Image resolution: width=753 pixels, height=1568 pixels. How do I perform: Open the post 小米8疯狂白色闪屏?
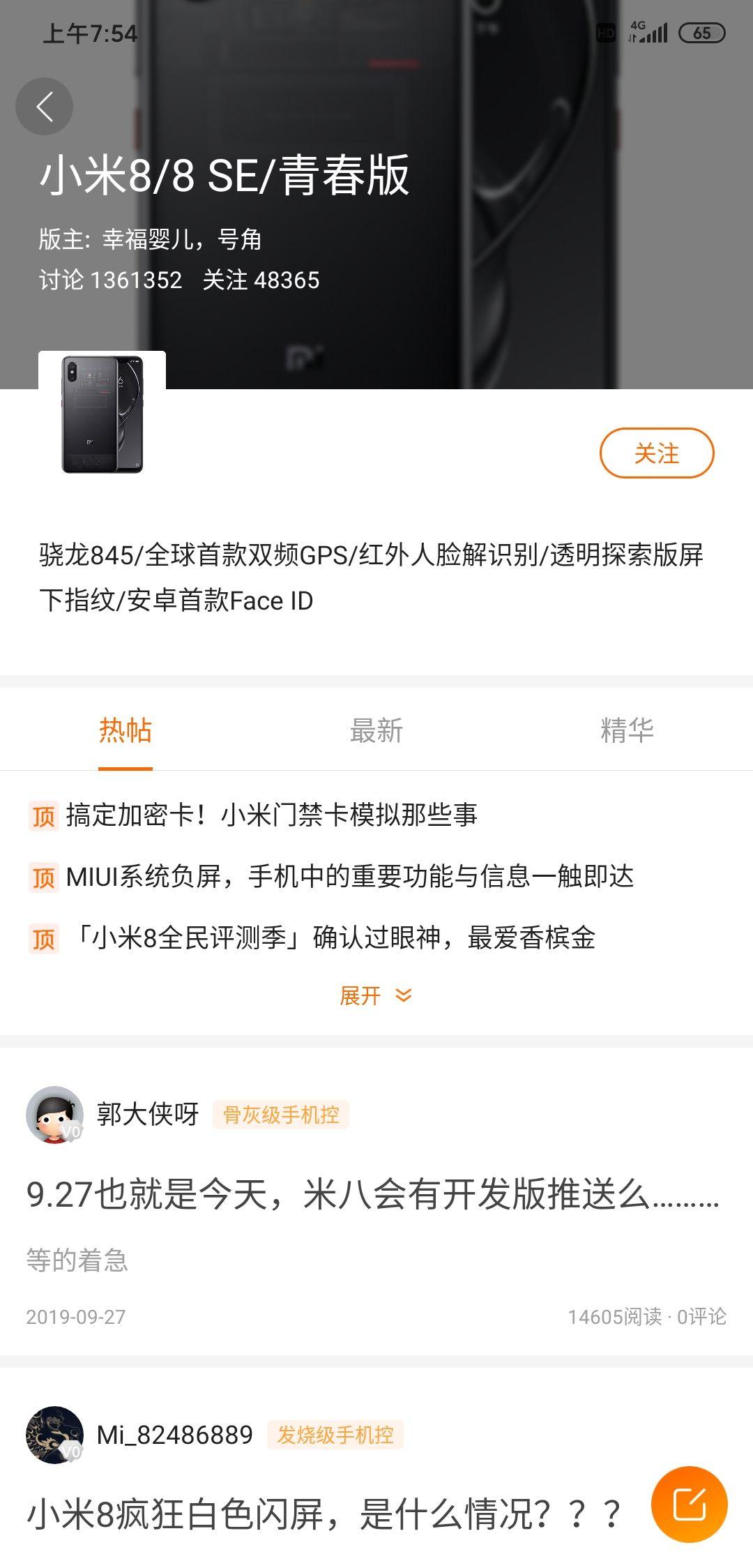pos(324,1515)
